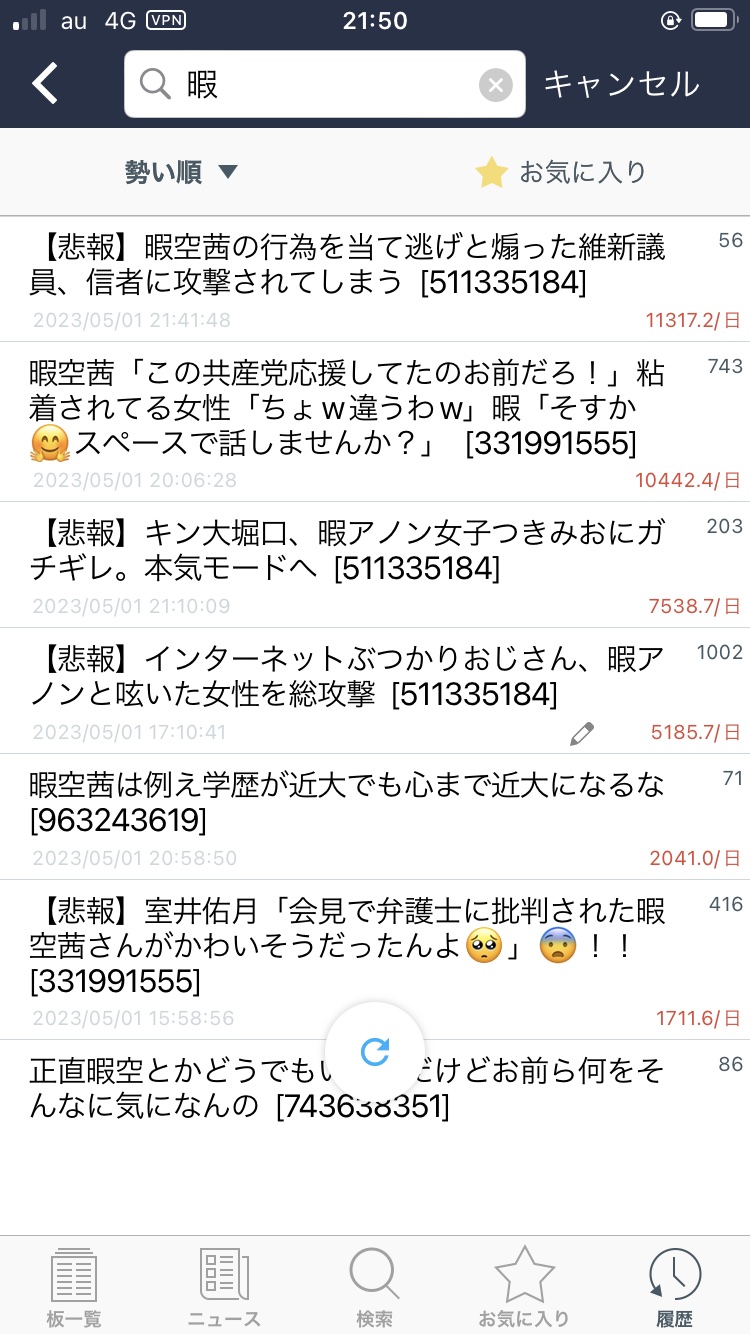Viewport: 750px width, 1334px height.
Task: Open the インターネットぶつかりおじさん thread
Action: pyautogui.click(x=375, y=691)
